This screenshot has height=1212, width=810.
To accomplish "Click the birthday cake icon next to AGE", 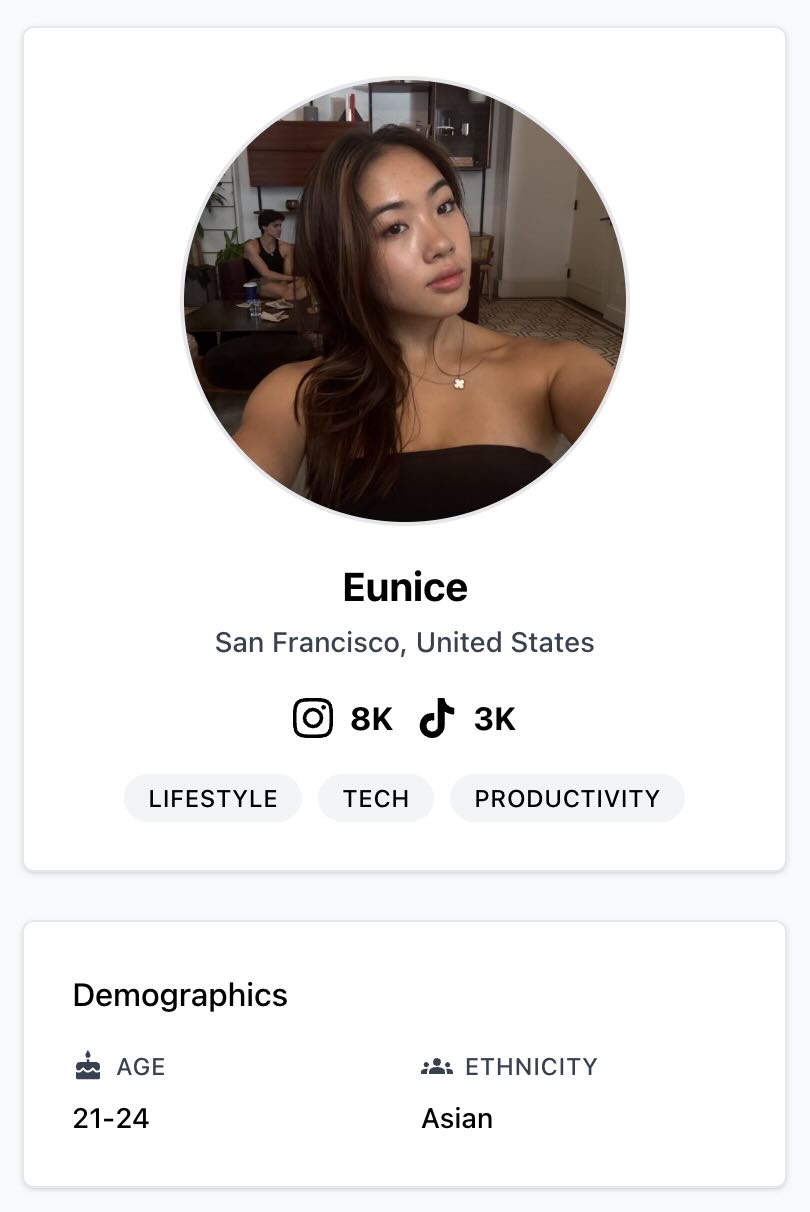I will (88, 1066).
